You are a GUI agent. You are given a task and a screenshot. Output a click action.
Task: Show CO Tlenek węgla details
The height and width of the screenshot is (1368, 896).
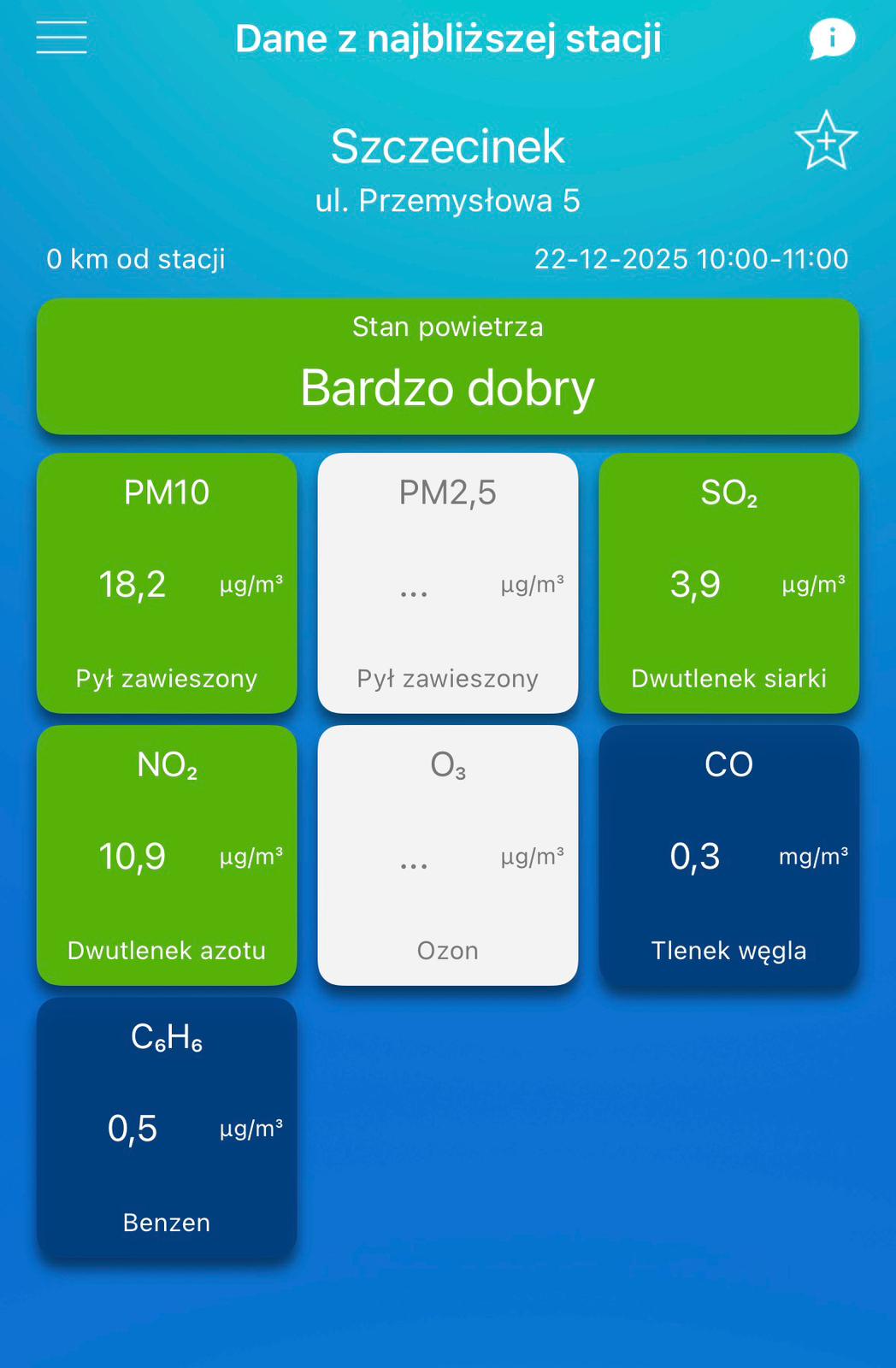[729, 855]
